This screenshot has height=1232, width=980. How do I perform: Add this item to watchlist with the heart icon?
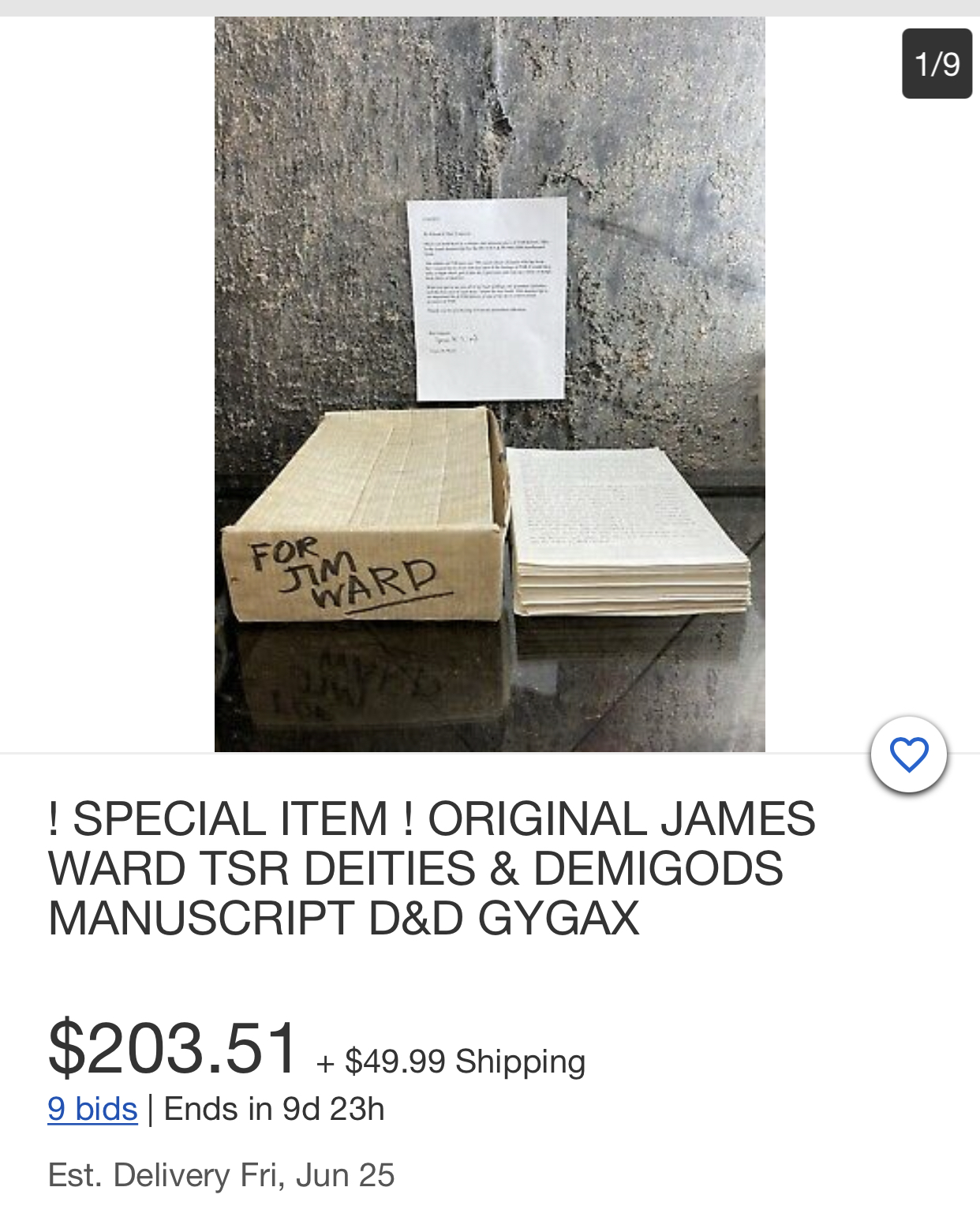(x=908, y=755)
